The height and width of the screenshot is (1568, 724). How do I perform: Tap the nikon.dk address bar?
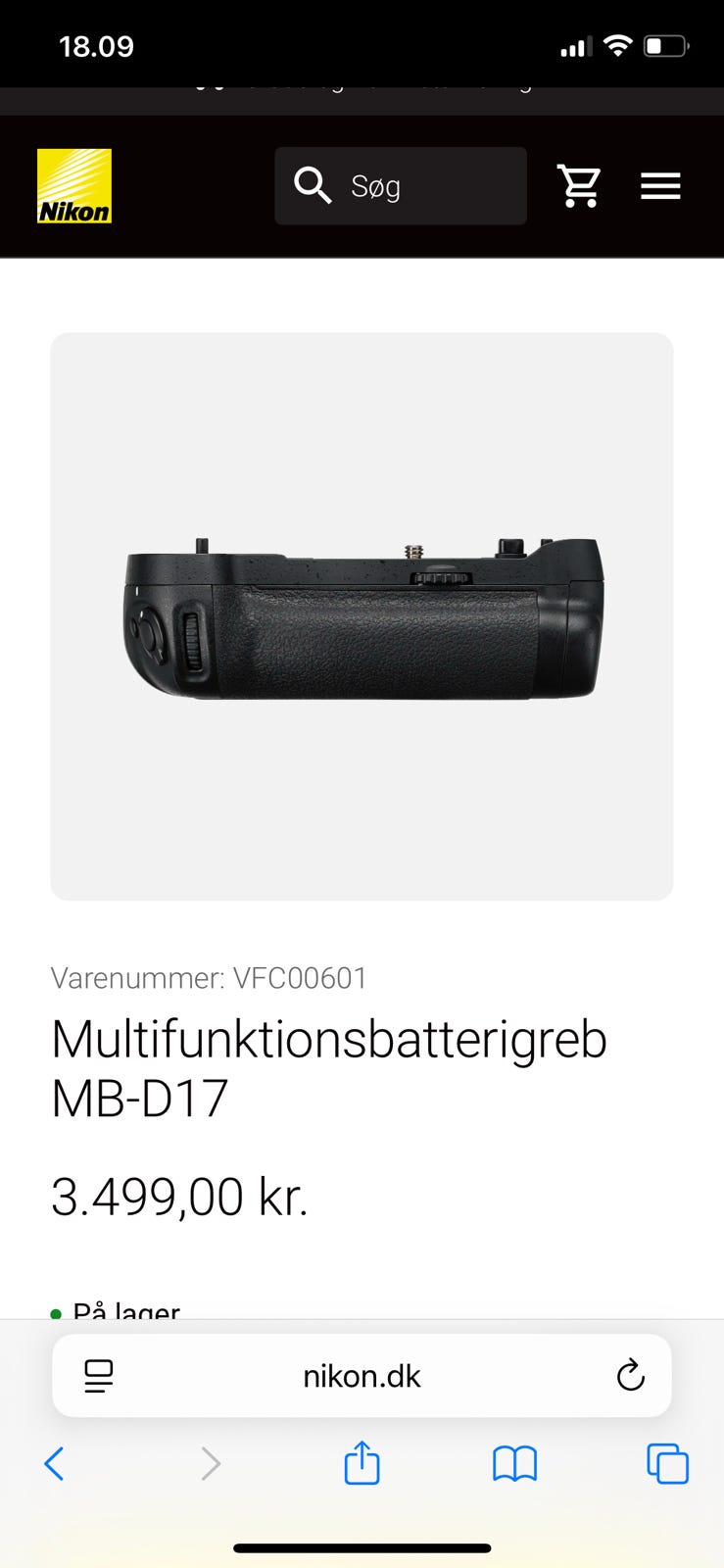coord(362,1375)
